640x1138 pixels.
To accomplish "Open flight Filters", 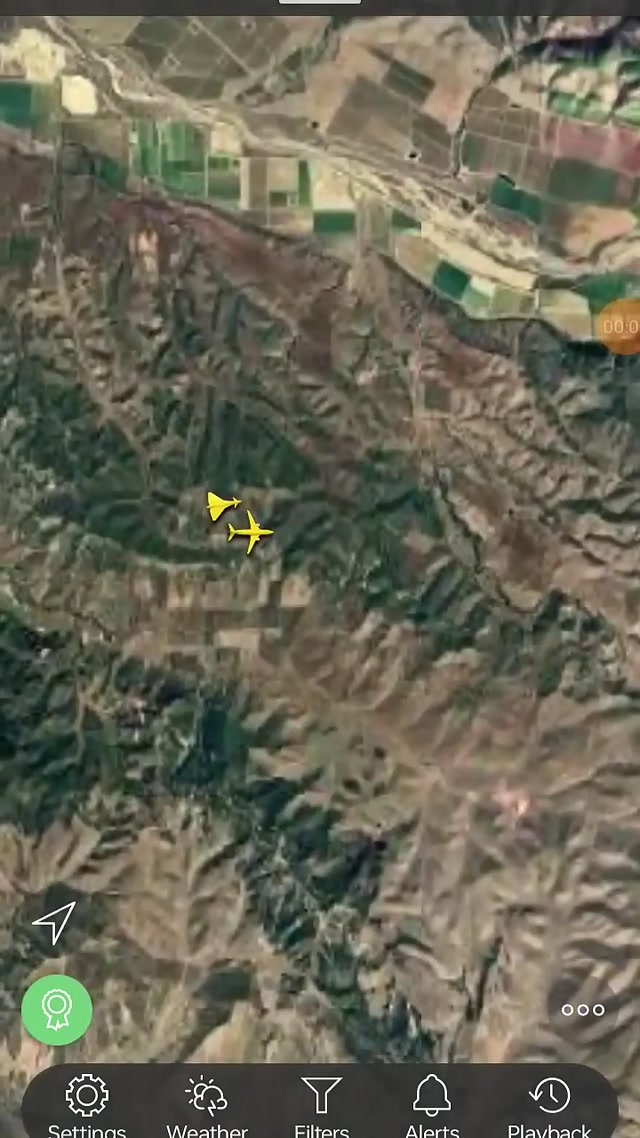I will tap(321, 1103).
